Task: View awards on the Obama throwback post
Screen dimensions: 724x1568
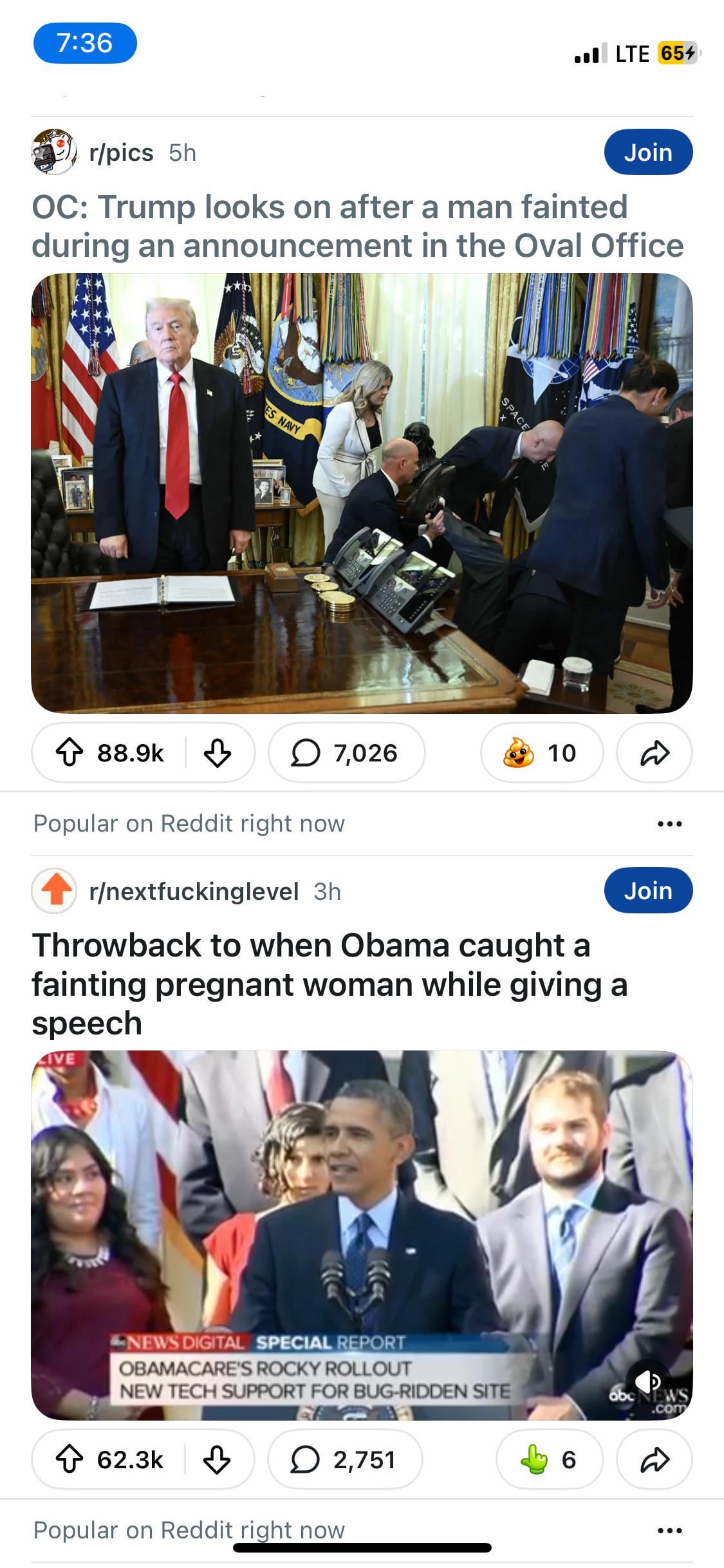Action: coord(549,1459)
